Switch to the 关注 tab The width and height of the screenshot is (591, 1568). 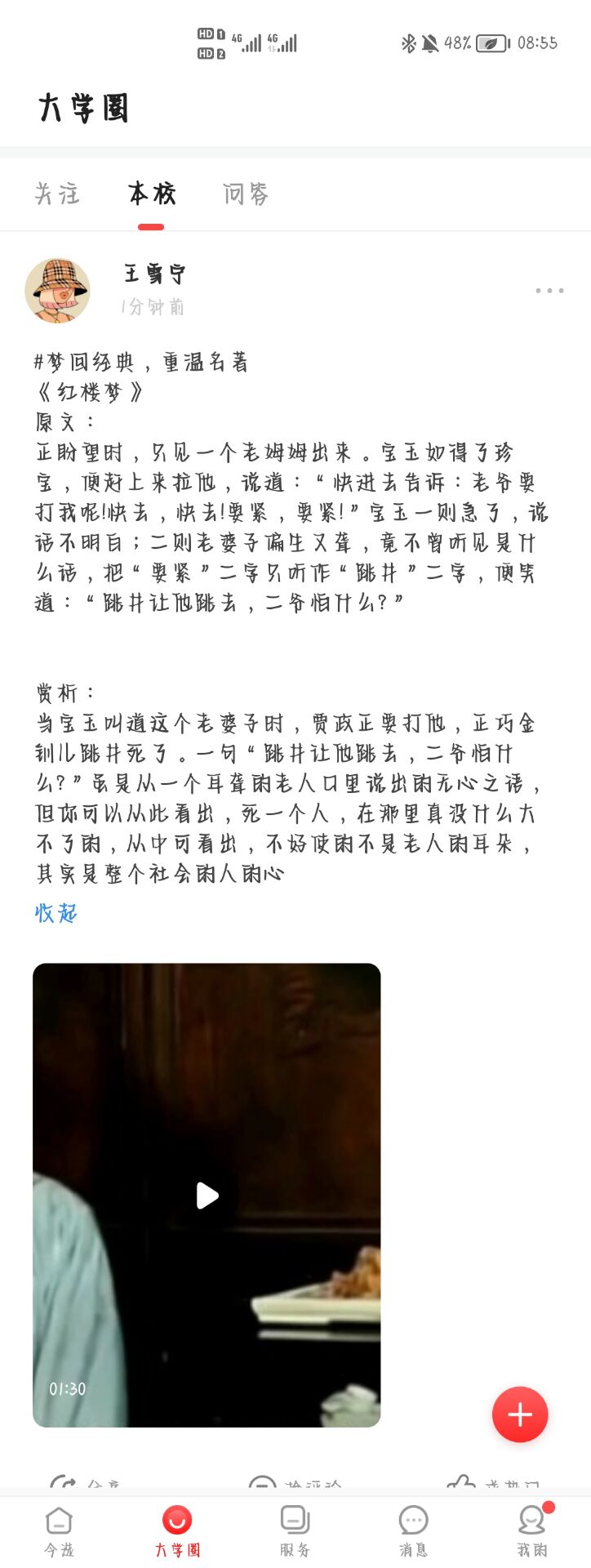coord(57,194)
